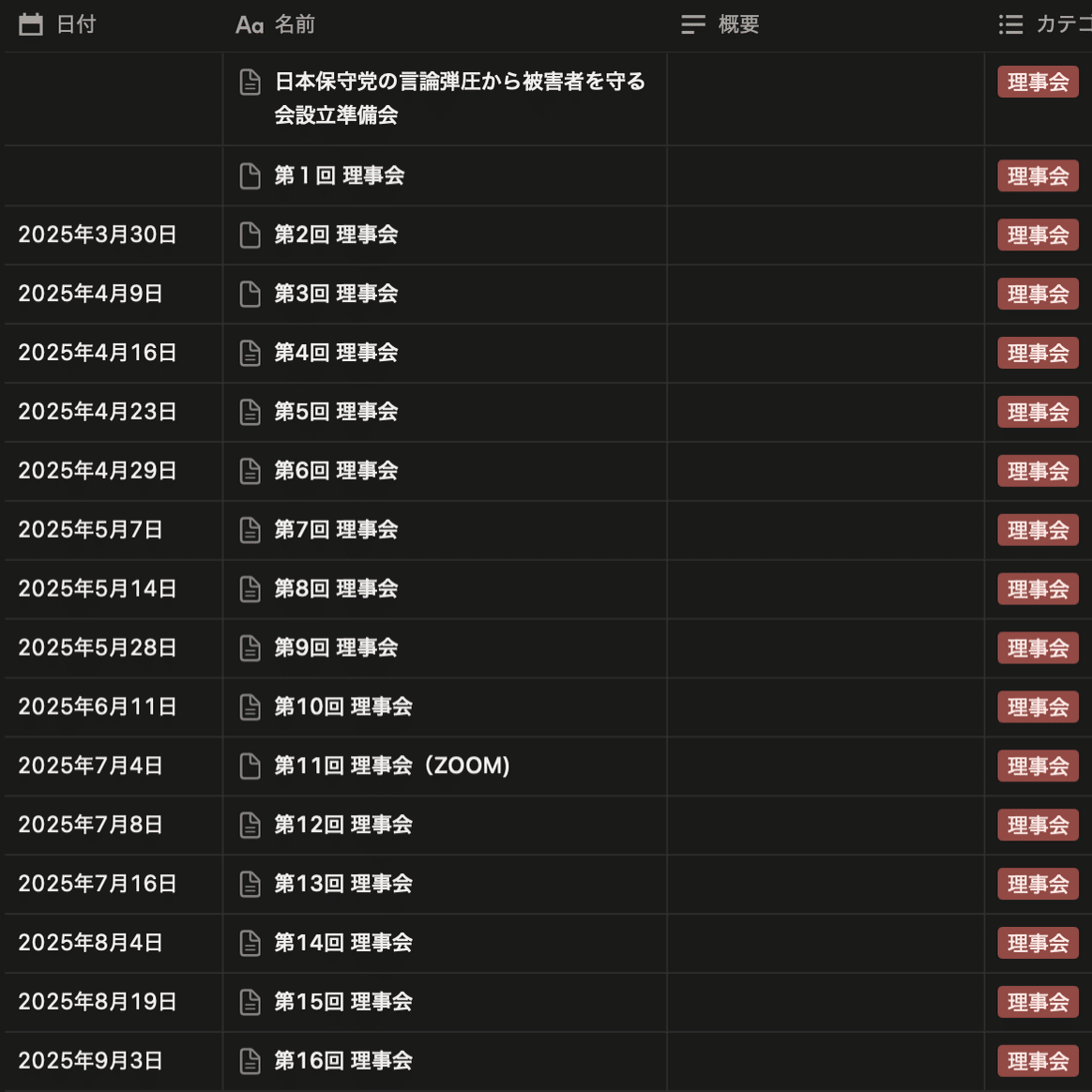Open the 第2回 理事会 page

click(x=336, y=235)
